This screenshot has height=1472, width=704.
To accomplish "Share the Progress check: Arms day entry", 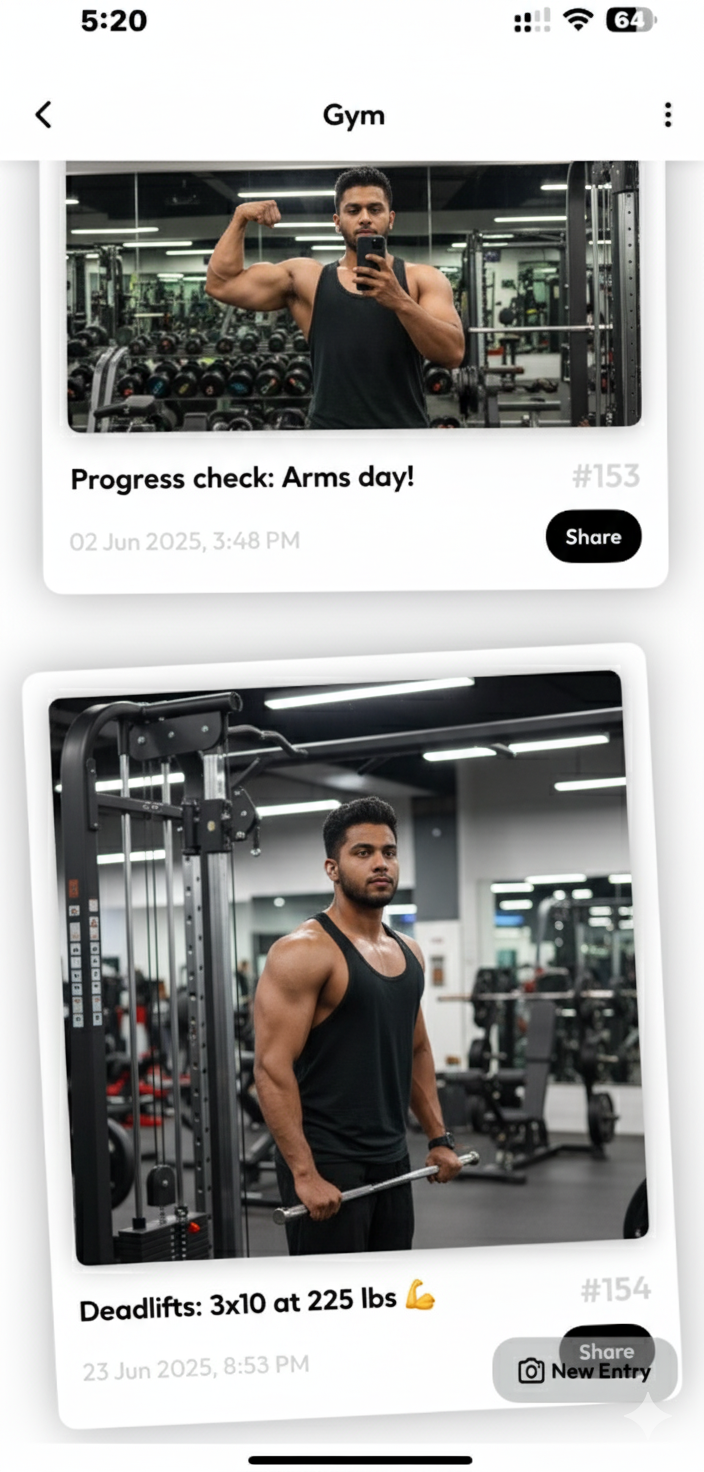I will tap(593, 537).
